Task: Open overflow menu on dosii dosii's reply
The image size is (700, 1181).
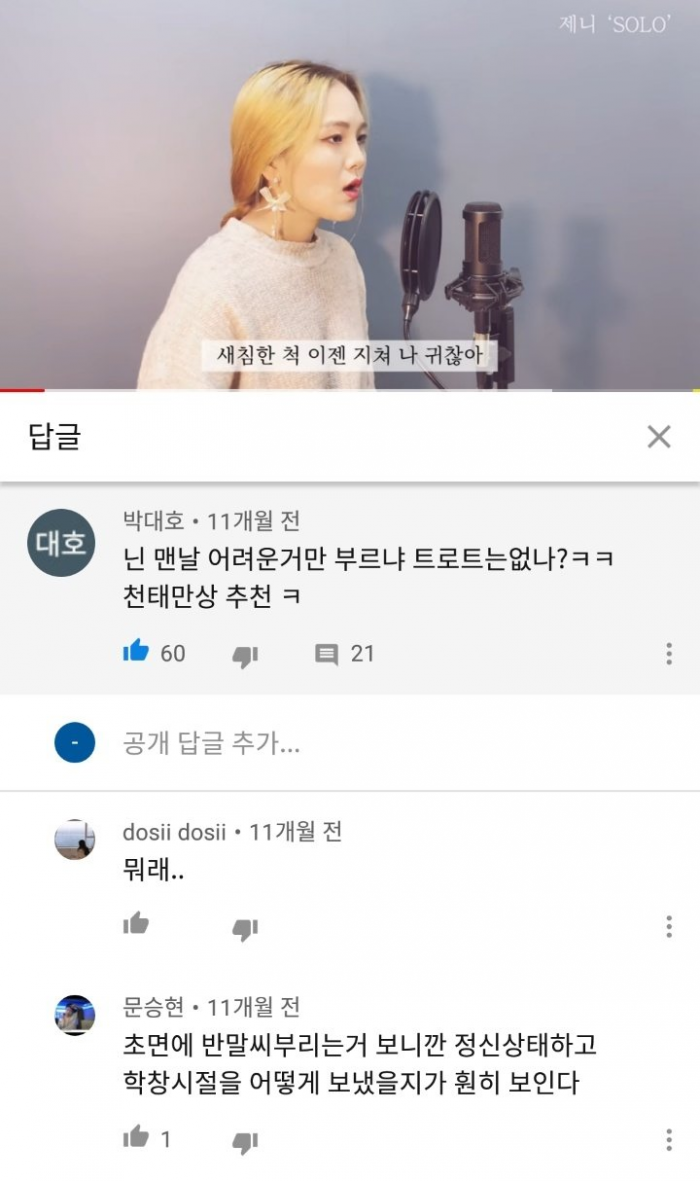Action: (668, 926)
